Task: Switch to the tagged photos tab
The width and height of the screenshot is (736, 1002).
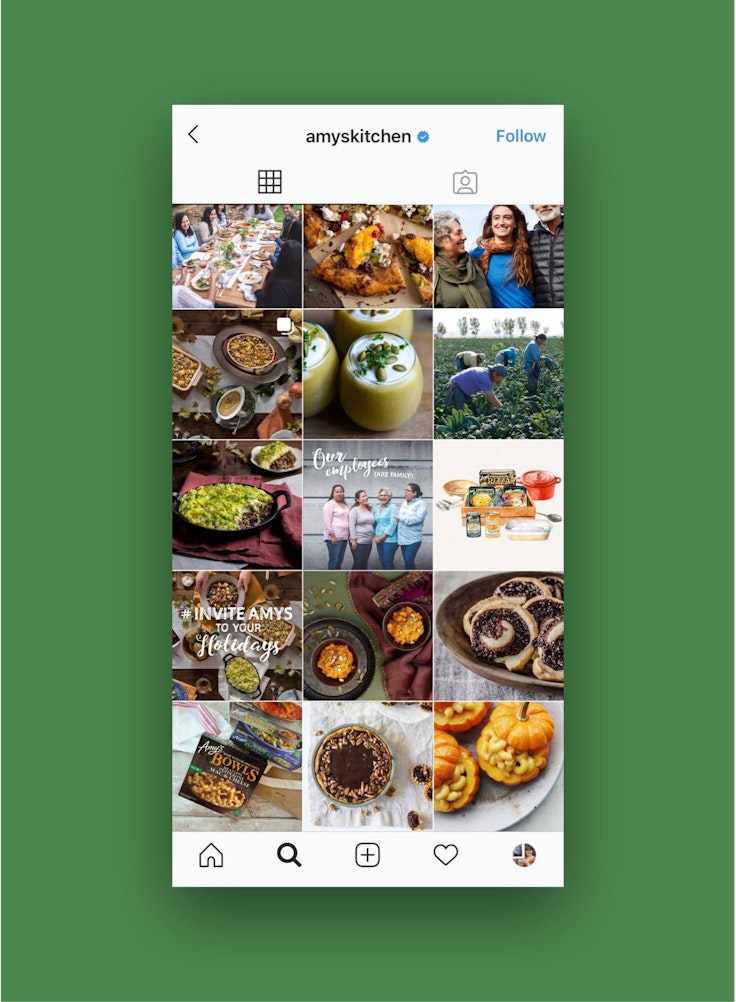Action: tap(465, 182)
